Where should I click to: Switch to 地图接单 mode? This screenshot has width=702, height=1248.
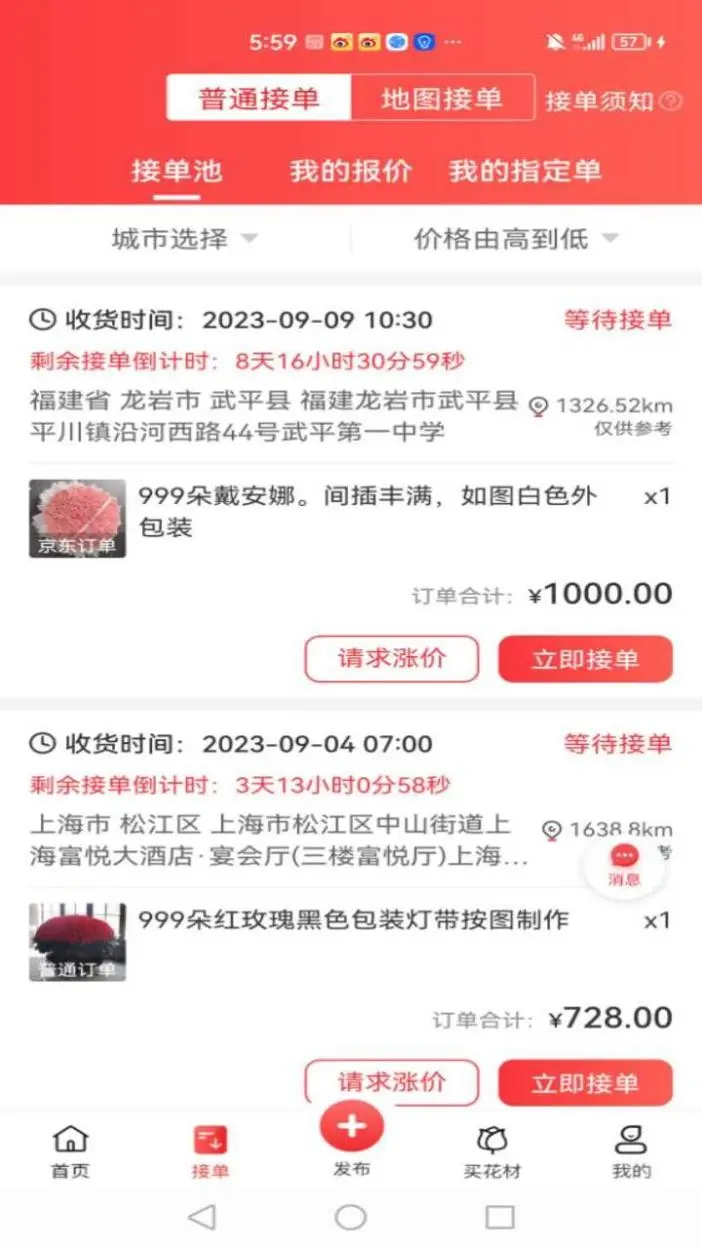(442, 99)
